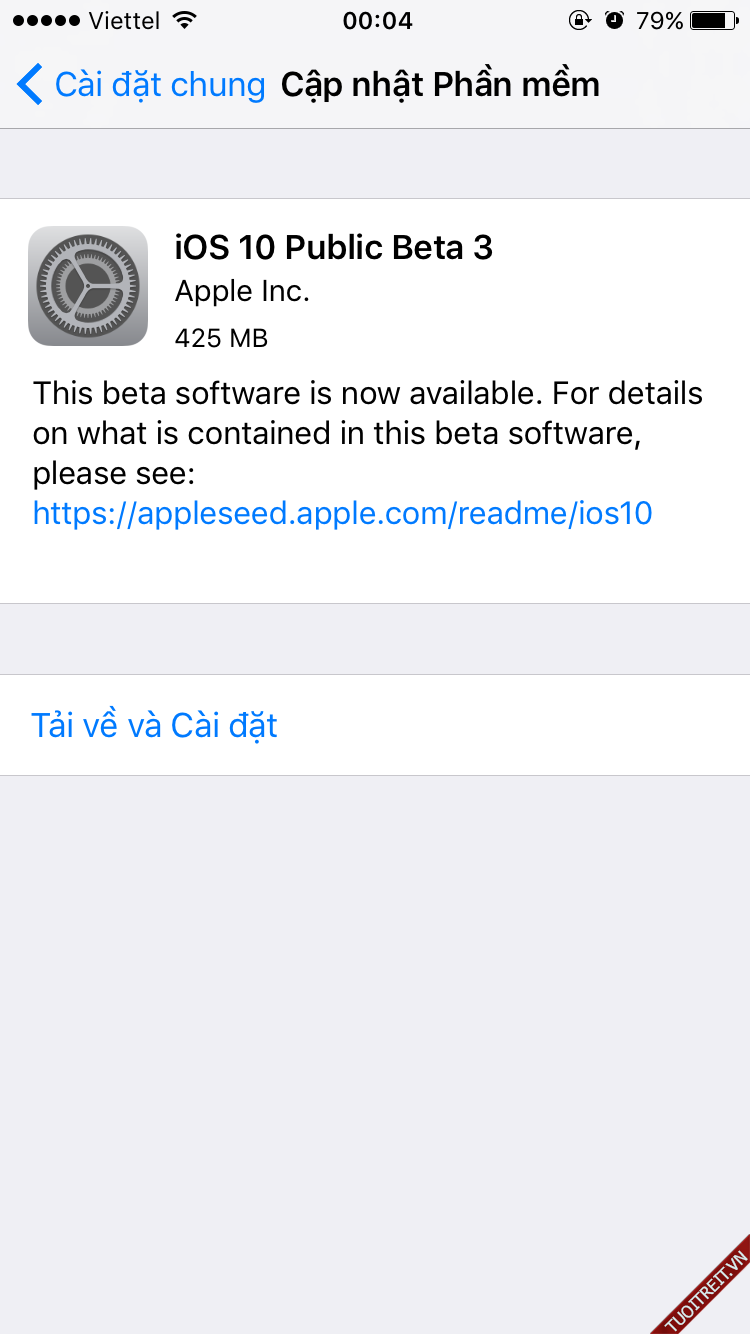Viewport: 750px width, 1334px height.
Task: Open the appleseed.apple.com readme link
Action: coord(342,513)
